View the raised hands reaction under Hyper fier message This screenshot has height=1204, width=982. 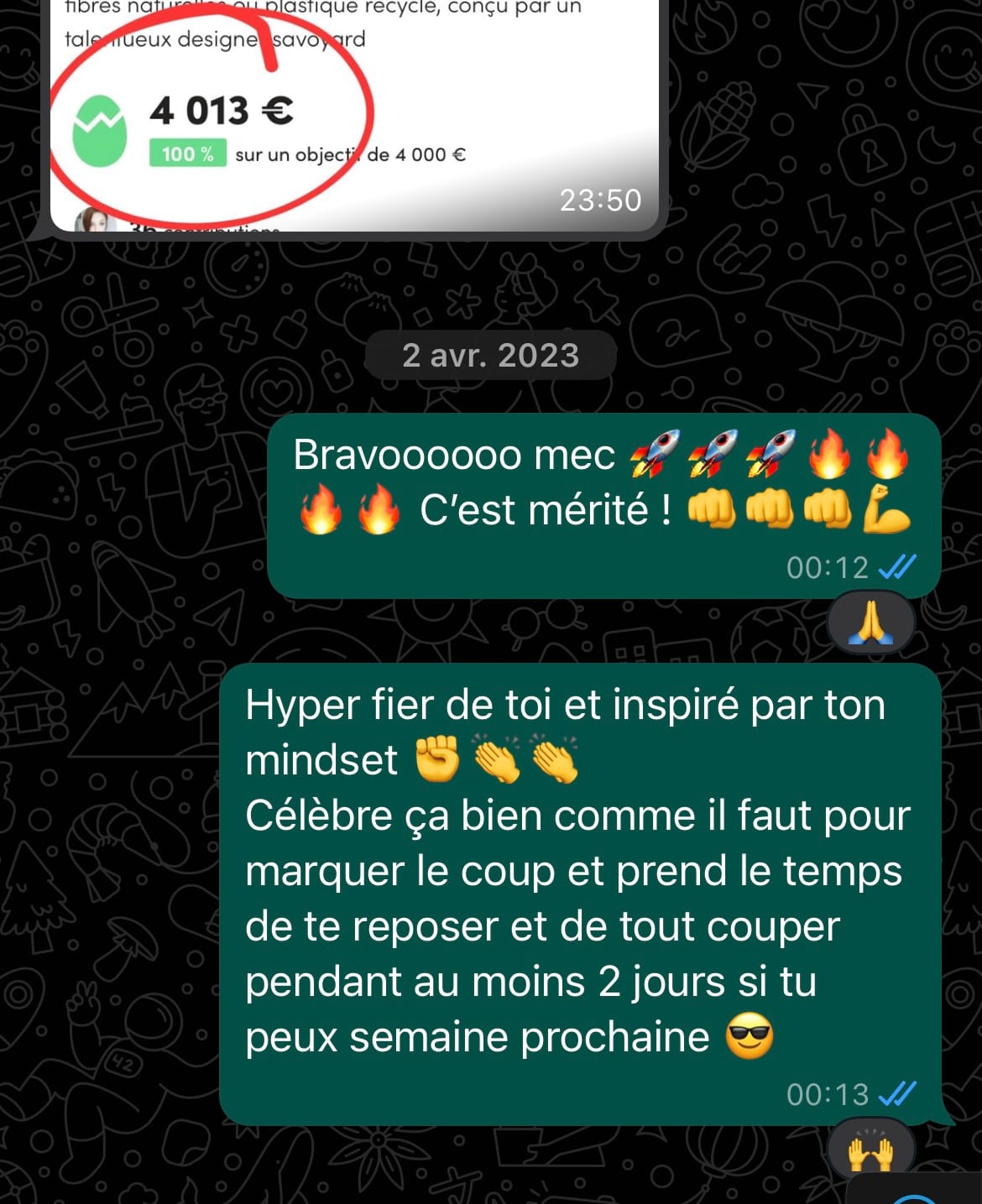870,1152
